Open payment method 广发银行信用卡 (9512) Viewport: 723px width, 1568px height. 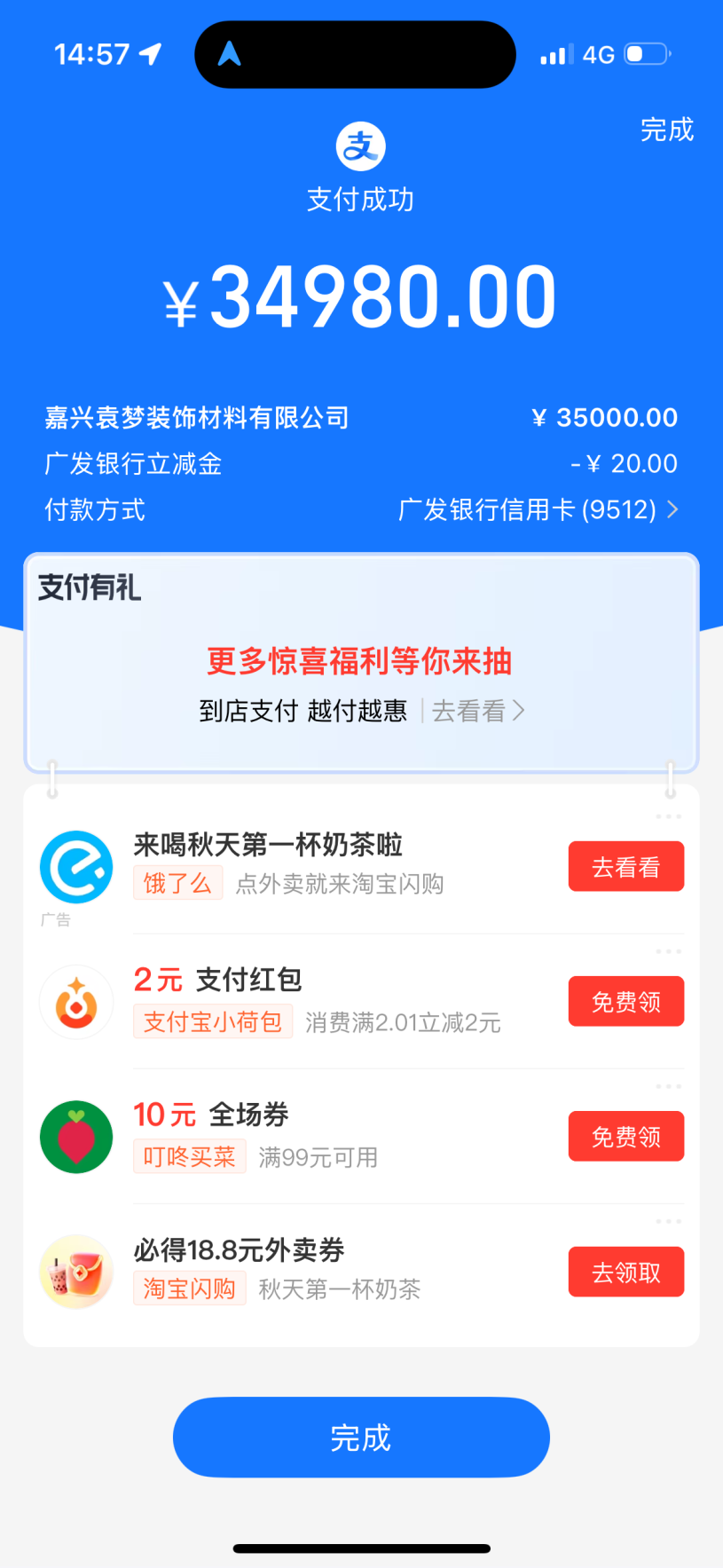pos(538,510)
